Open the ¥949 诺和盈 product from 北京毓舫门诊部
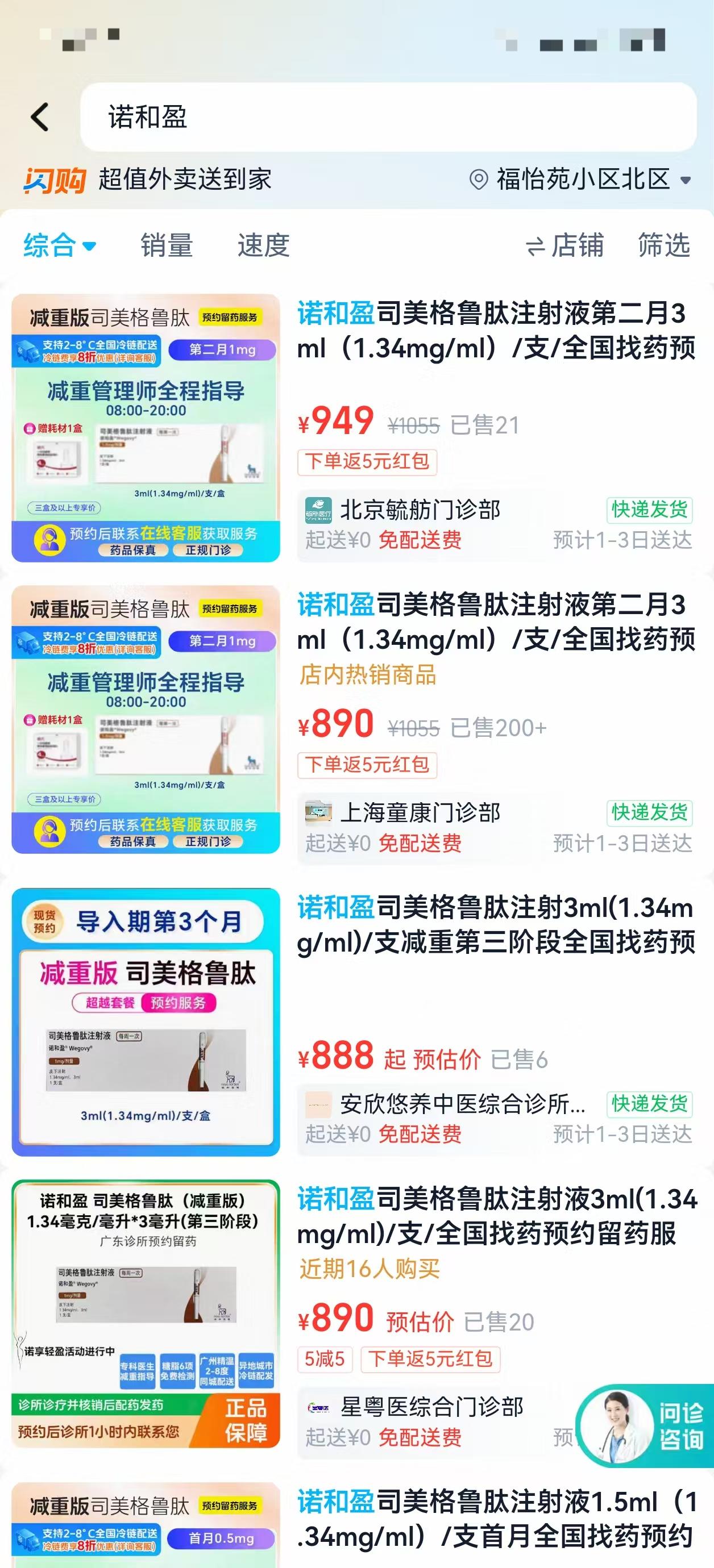This screenshot has width=714, height=1568. (495, 332)
